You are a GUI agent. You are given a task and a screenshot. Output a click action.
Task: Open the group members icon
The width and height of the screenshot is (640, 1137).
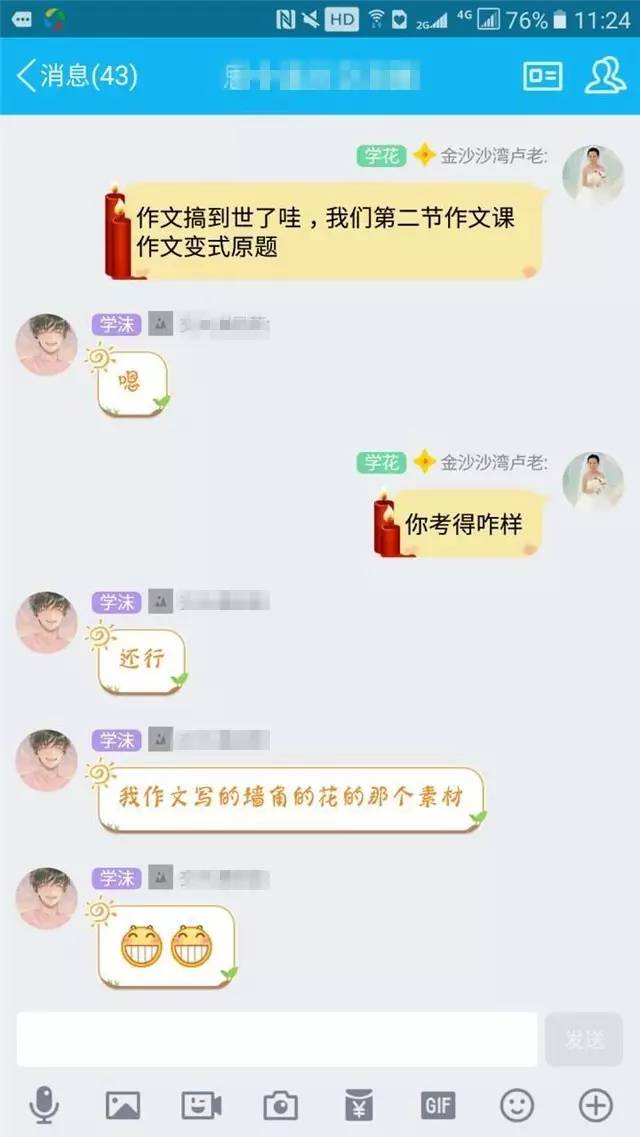point(604,76)
